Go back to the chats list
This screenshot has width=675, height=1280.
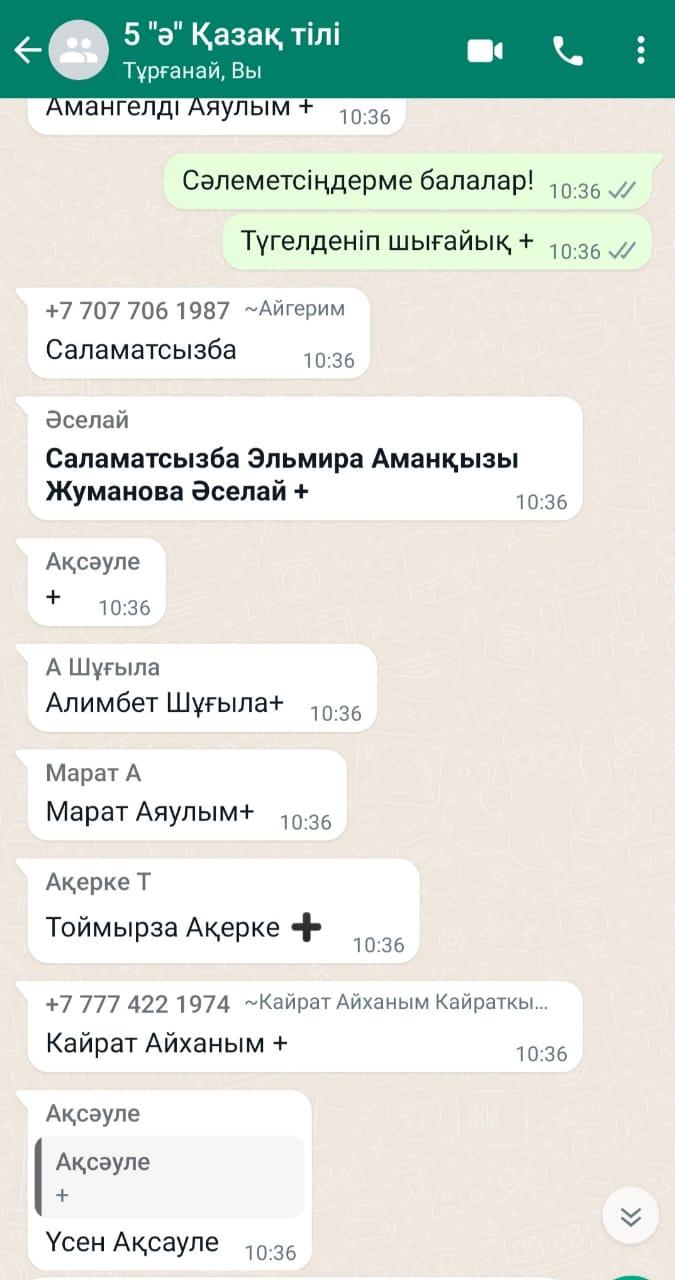click(x=27, y=50)
